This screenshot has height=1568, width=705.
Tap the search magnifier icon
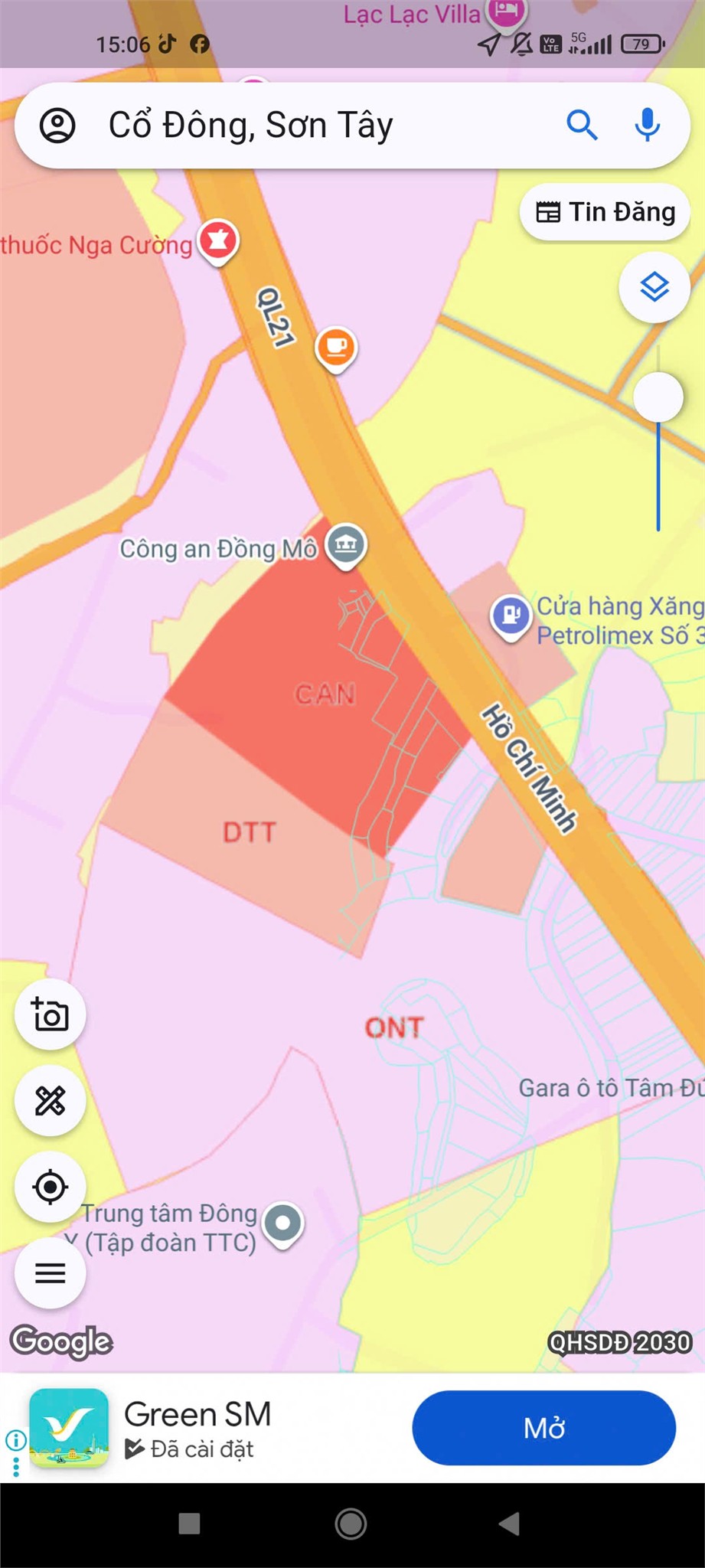(583, 125)
